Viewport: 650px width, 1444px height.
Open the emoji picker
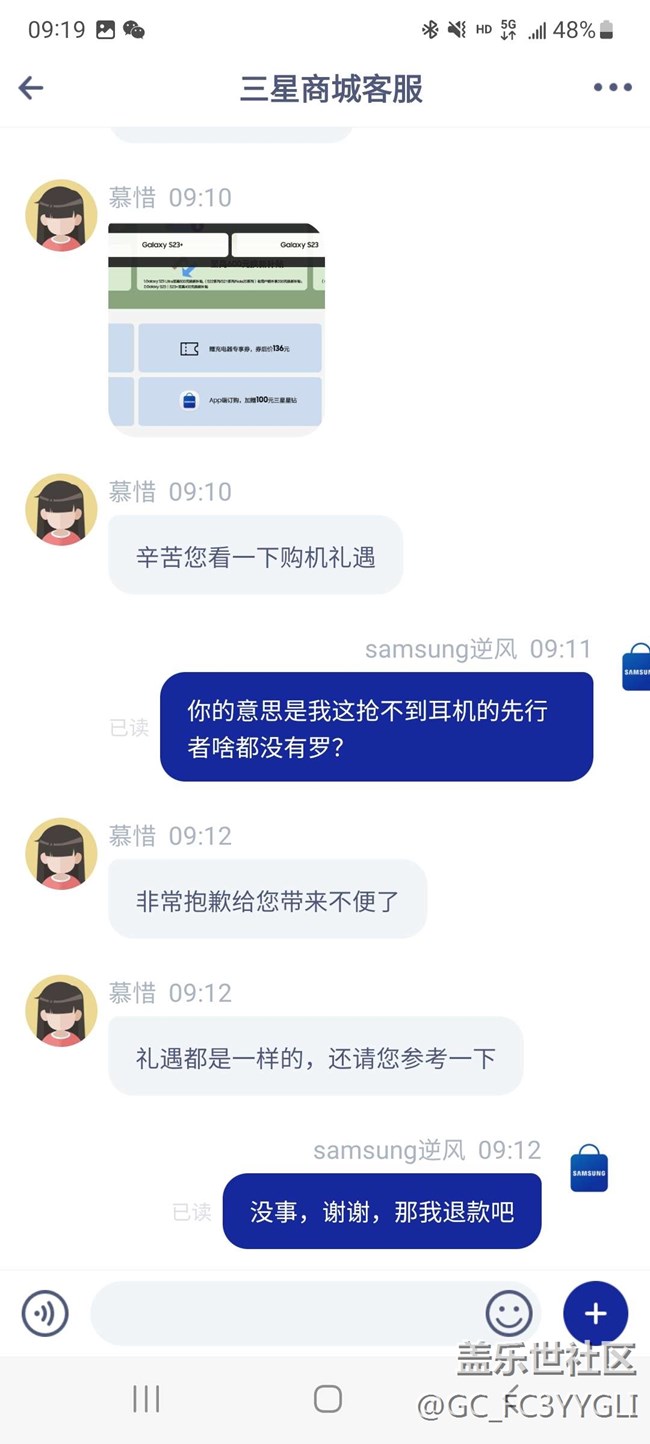[x=508, y=1312]
